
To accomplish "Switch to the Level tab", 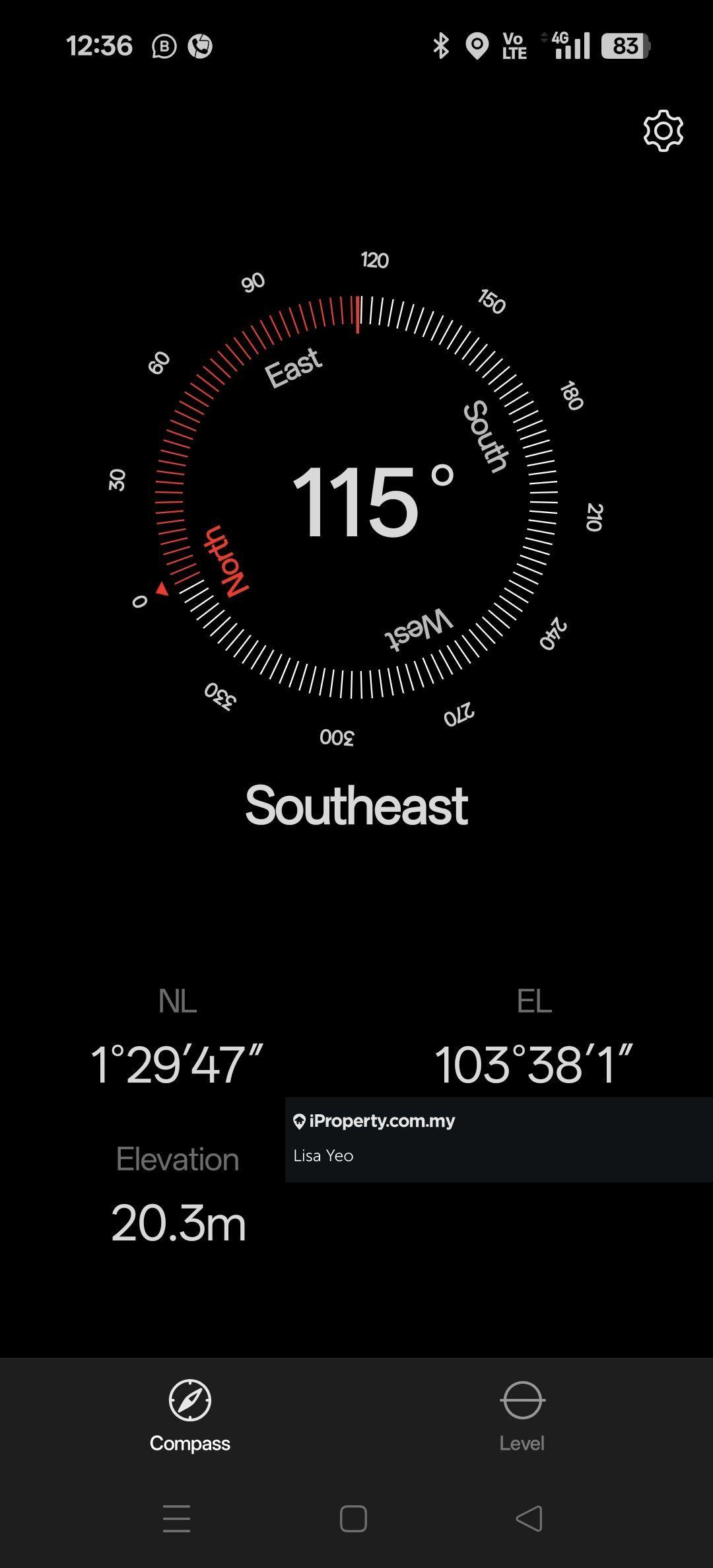I will (522, 1415).
